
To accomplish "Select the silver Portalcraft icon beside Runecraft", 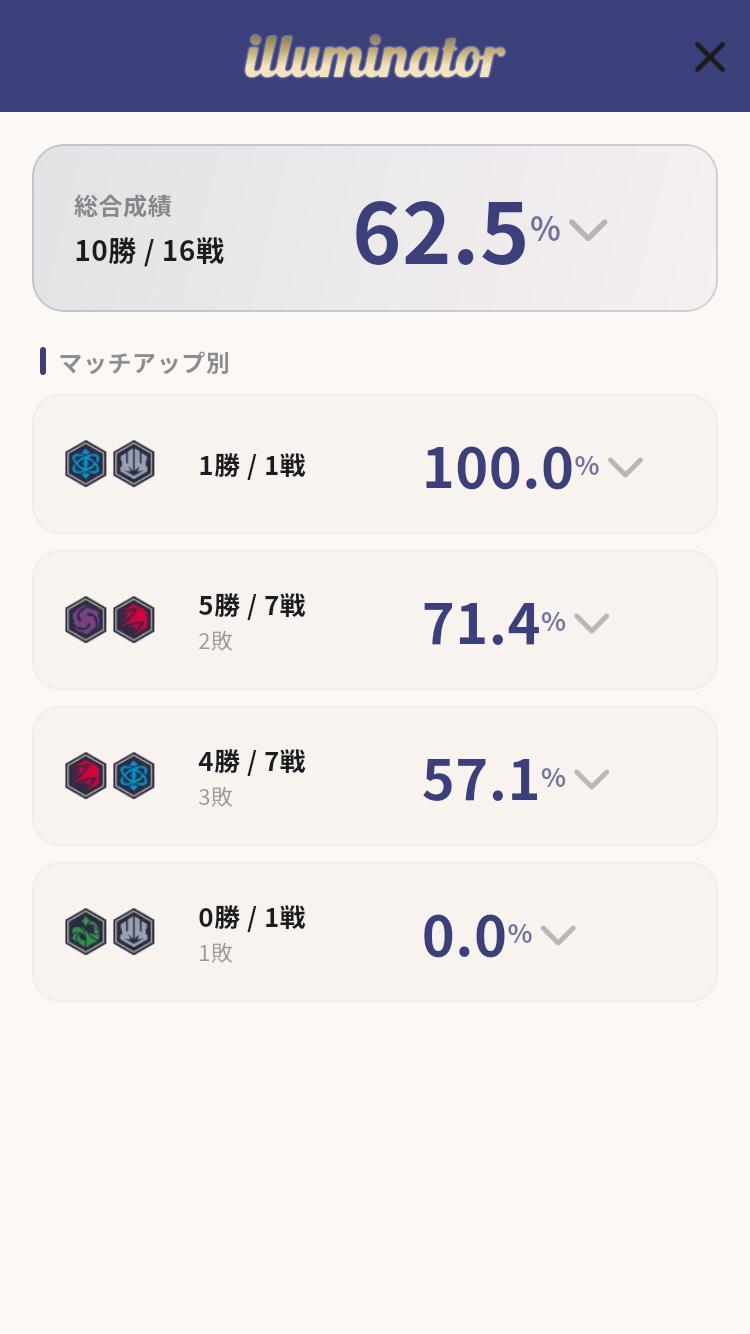I will click(x=135, y=463).
